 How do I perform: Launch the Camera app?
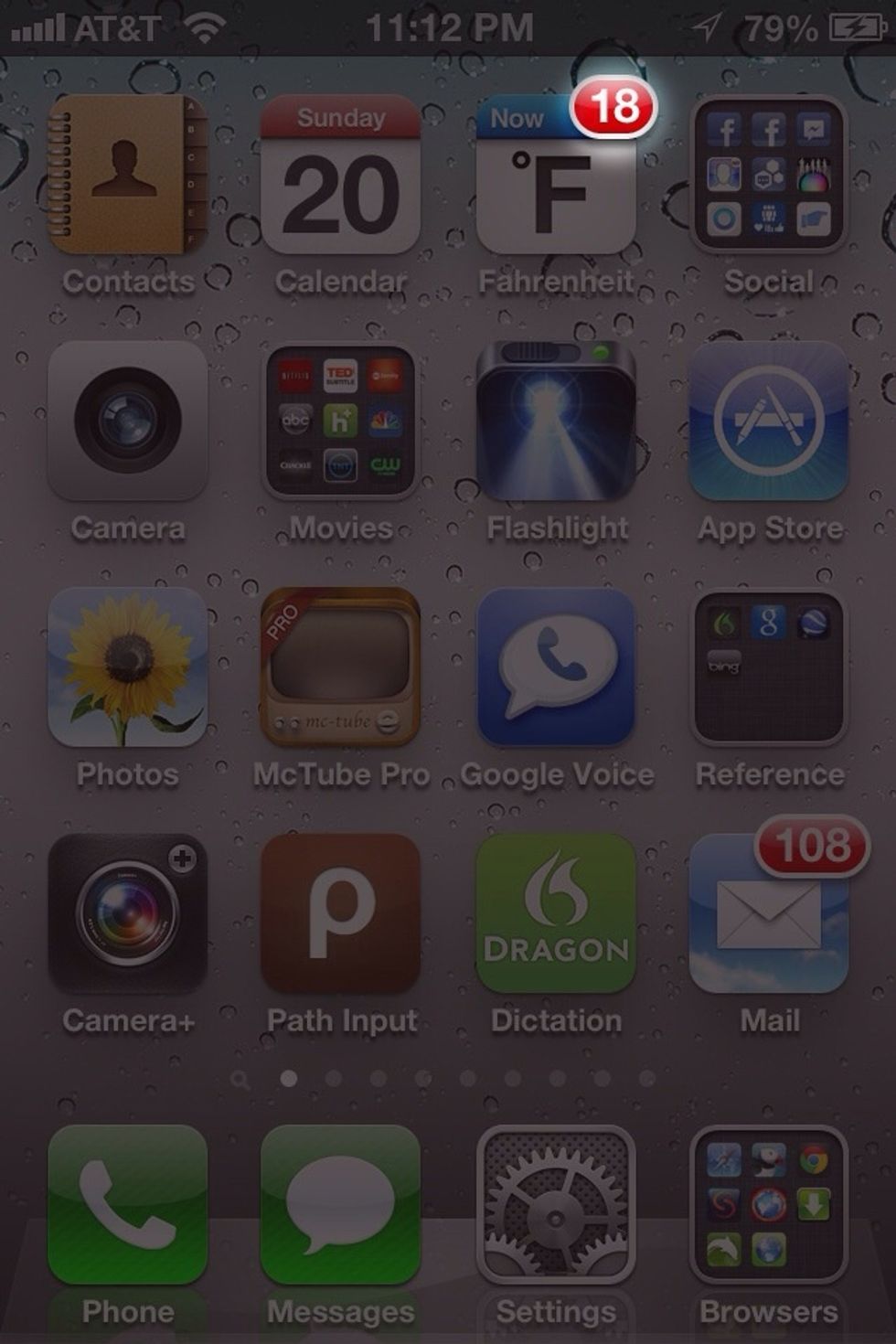click(128, 421)
